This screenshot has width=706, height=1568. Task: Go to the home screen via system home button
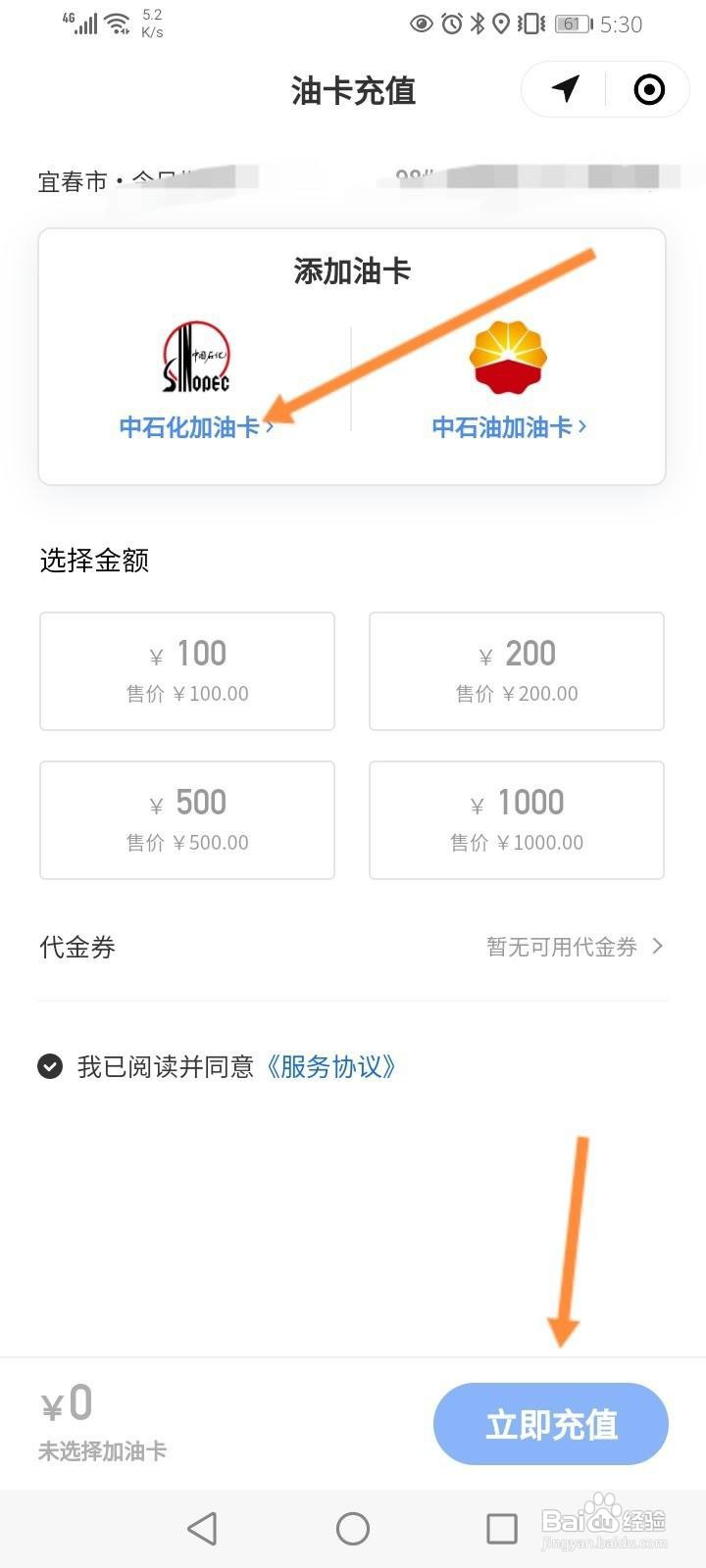coord(353,1529)
